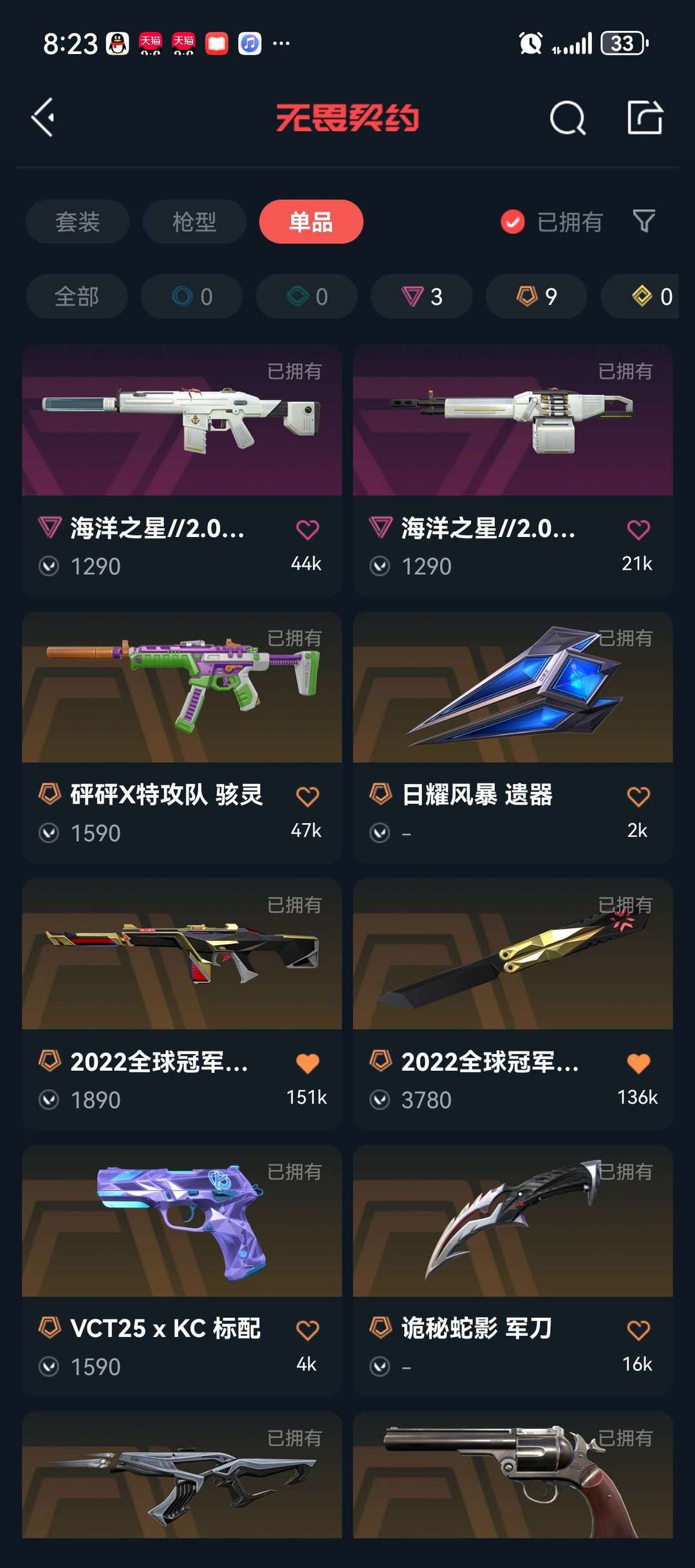
Task: Like the 日耀风暴 遗器 skin
Action: [638, 797]
